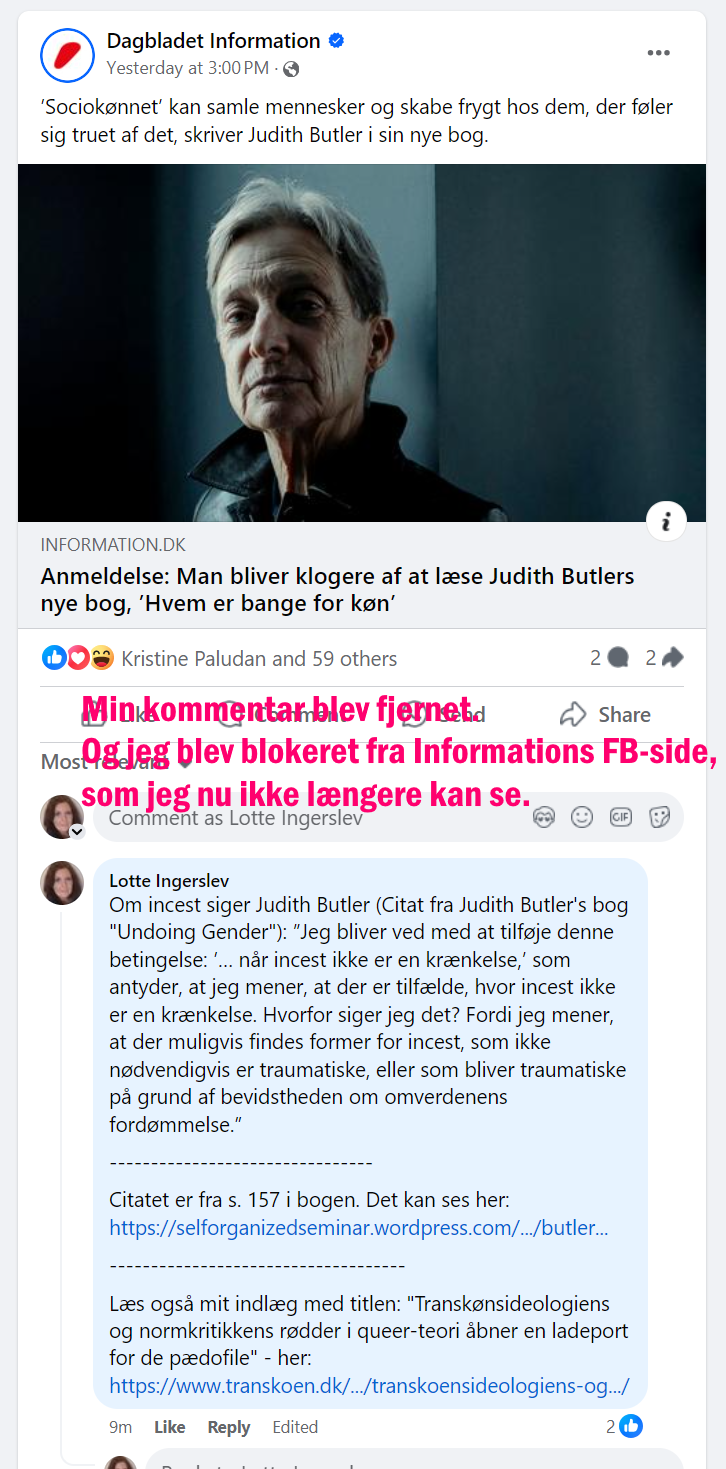The width and height of the screenshot is (726, 1469).
Task: Share this post
Action: click(x=604, y=714)
